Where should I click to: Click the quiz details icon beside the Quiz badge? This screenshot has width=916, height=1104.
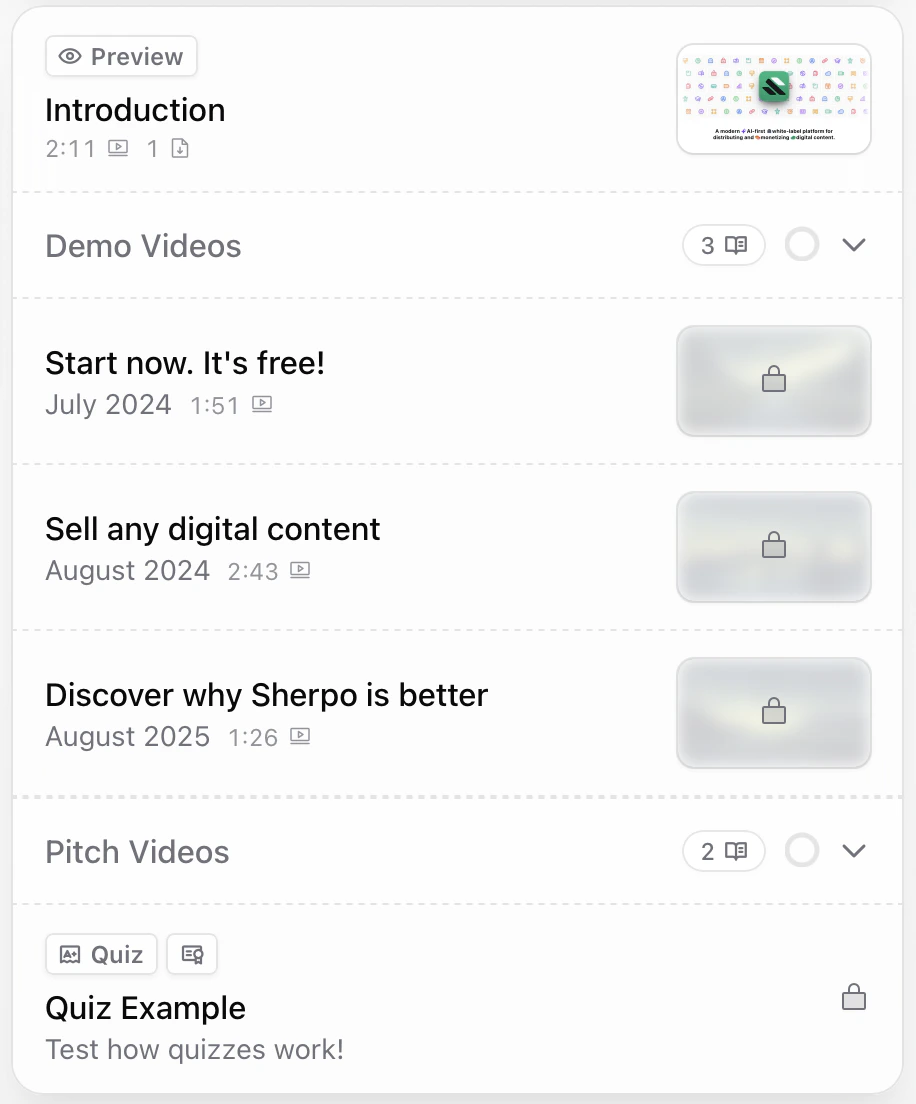pos(191,953)
